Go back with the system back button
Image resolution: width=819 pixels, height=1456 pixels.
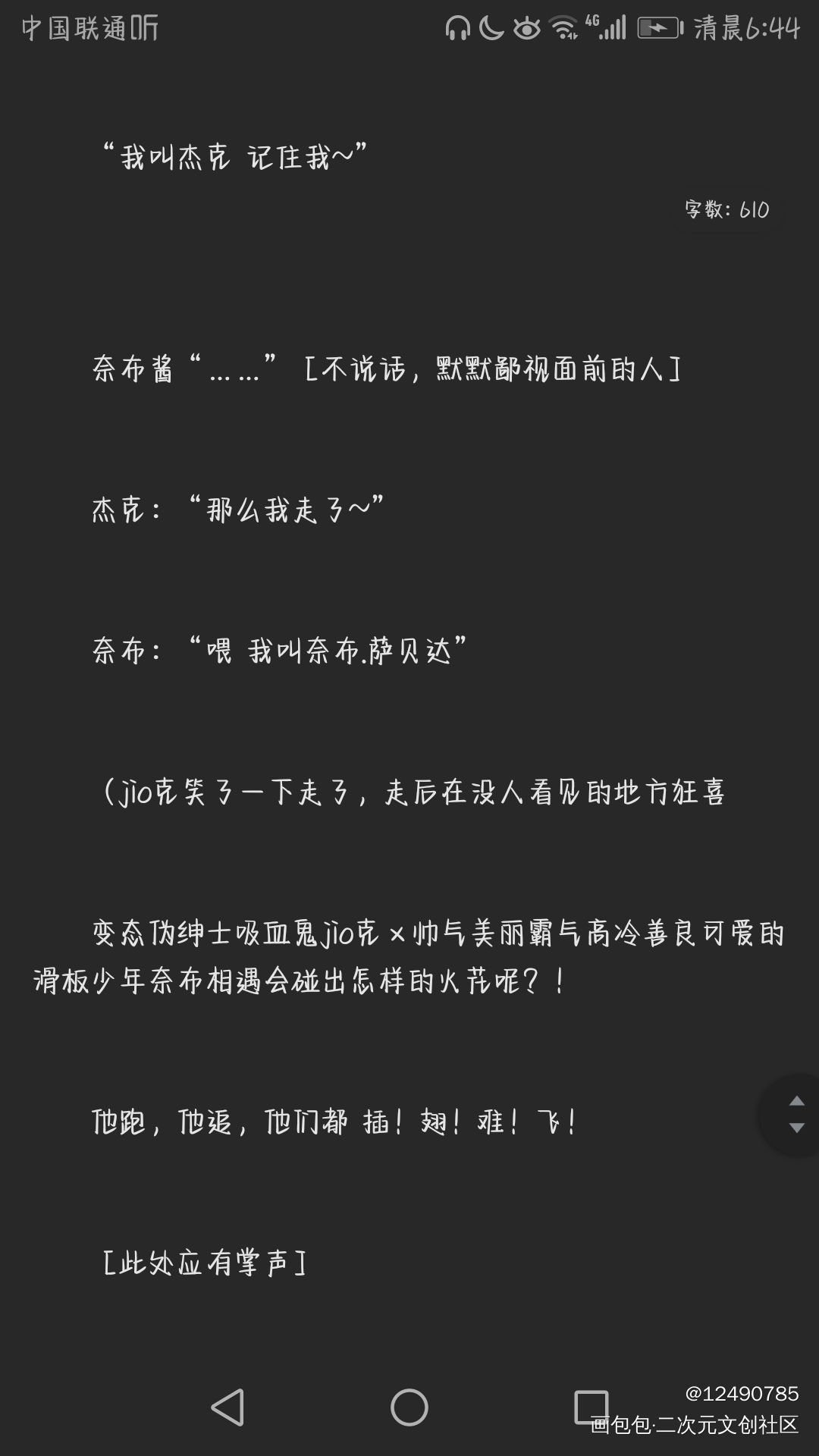pos(227,1407)
